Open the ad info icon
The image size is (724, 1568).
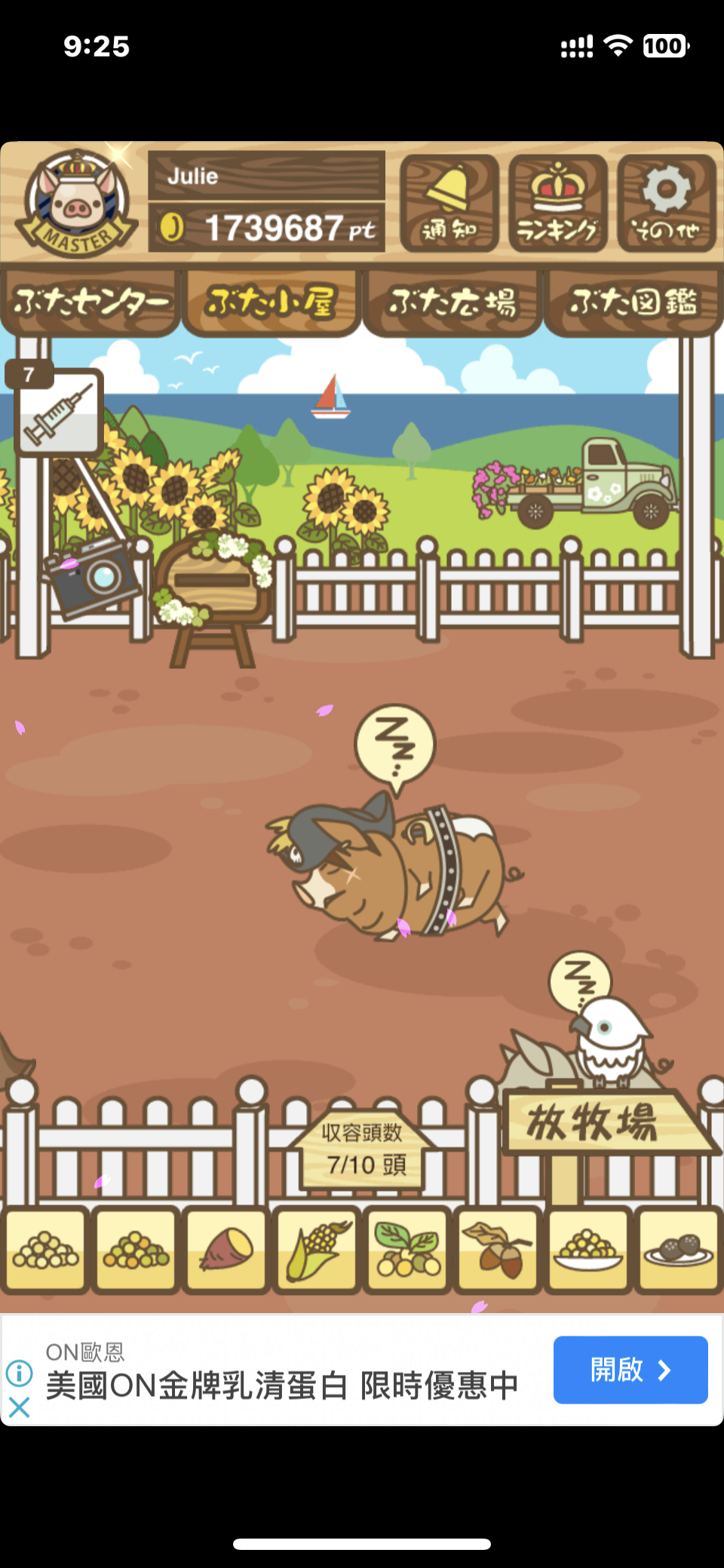19,1373
